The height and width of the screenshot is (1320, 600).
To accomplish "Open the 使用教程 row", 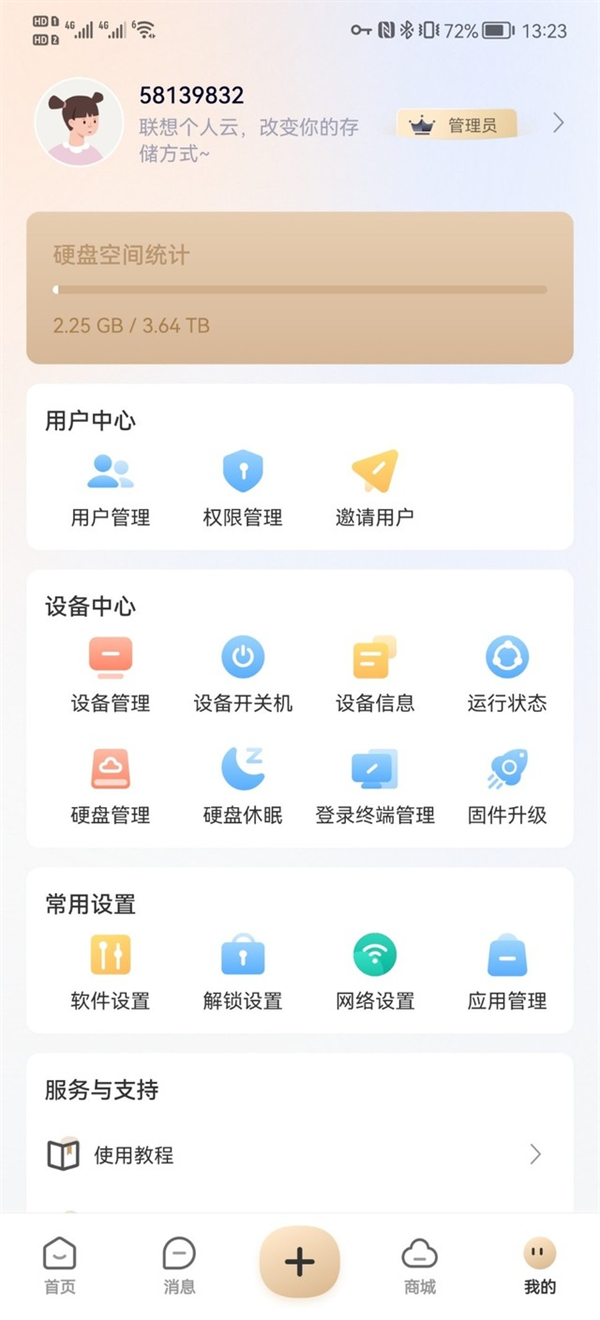I will click(300, 1155).
